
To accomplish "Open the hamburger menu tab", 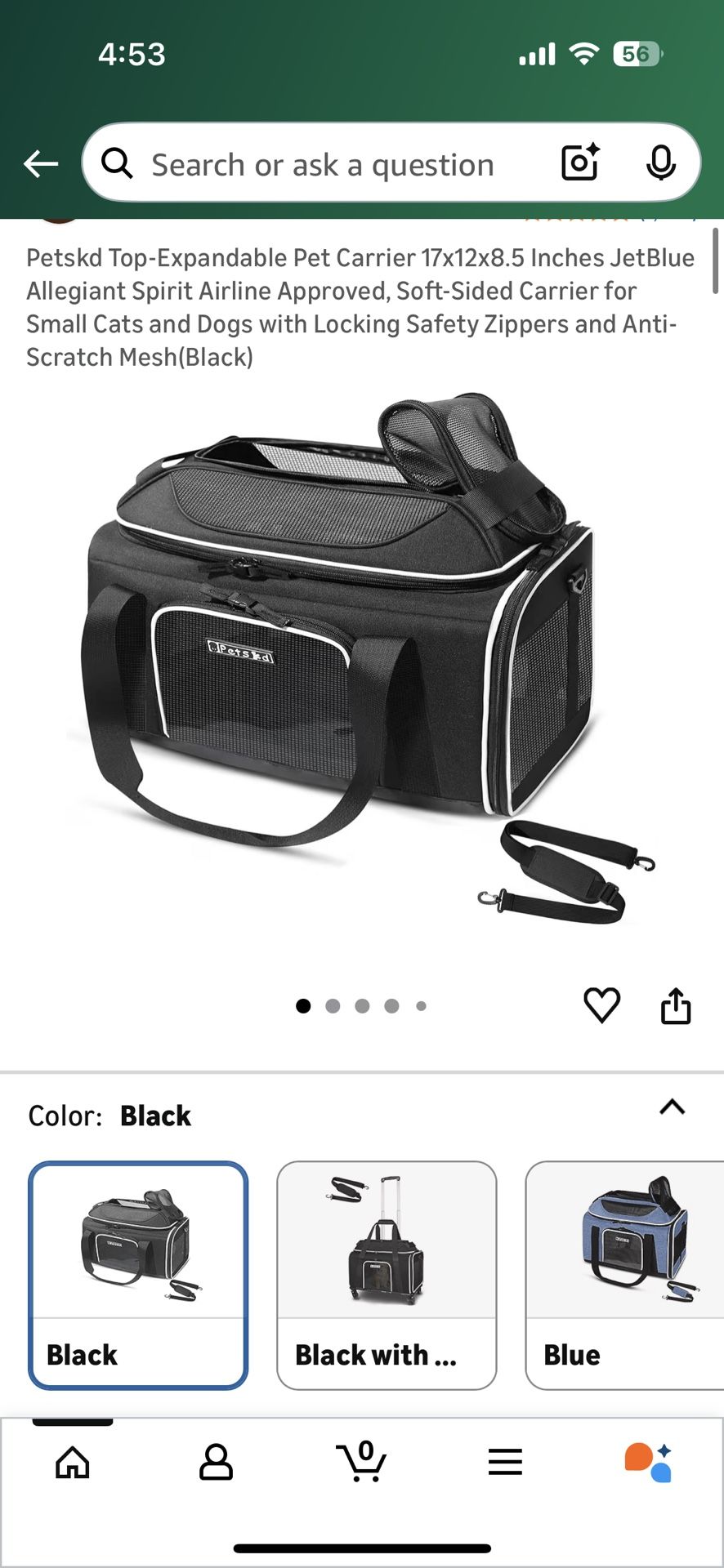I will click(x=505, y=1462).
